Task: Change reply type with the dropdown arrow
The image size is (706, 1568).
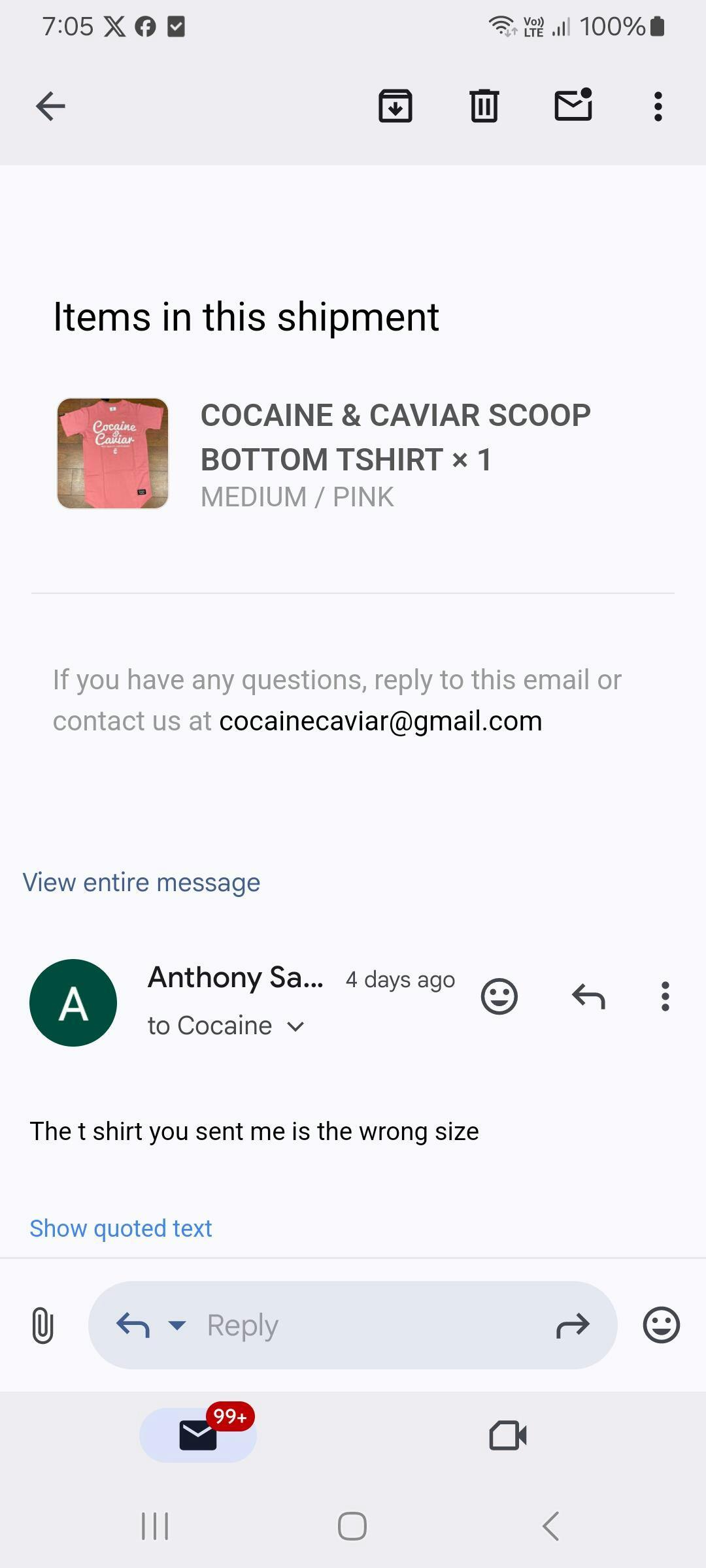Action: click(177, 1325)
